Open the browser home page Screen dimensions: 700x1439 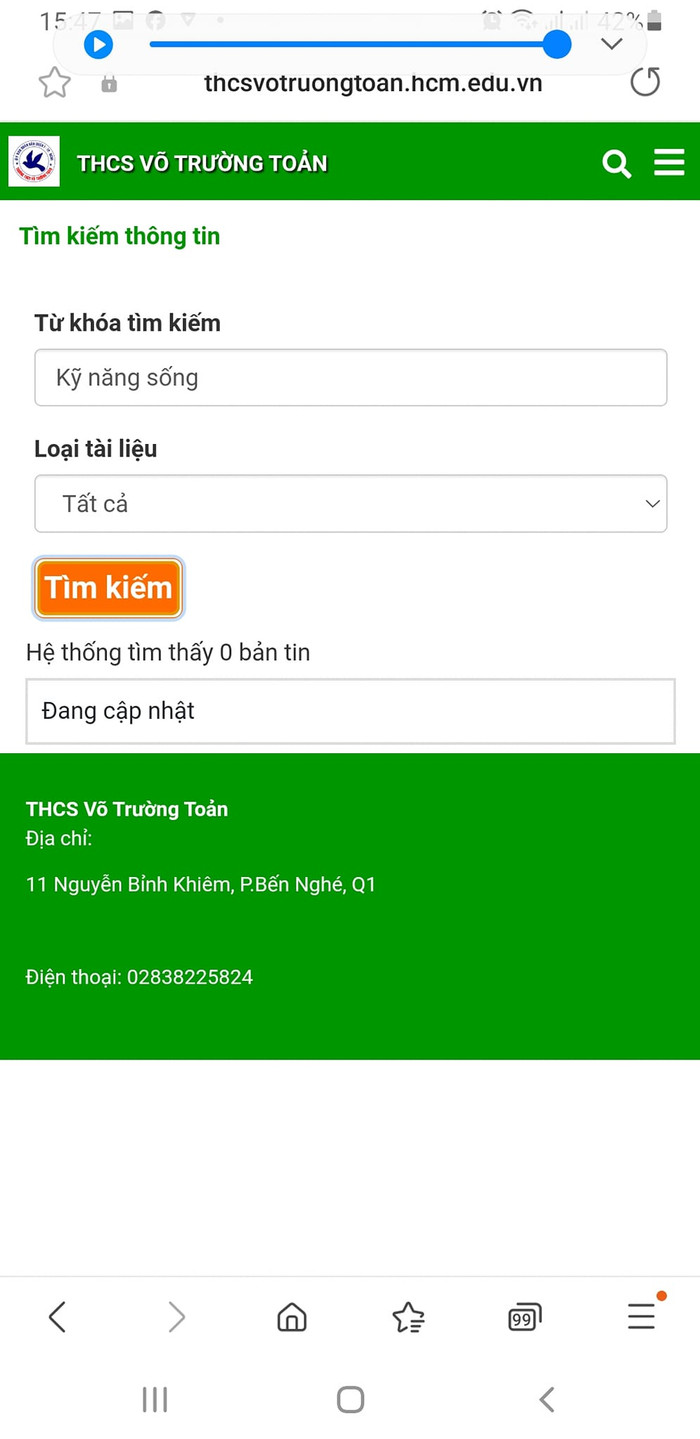(291, 1317)
